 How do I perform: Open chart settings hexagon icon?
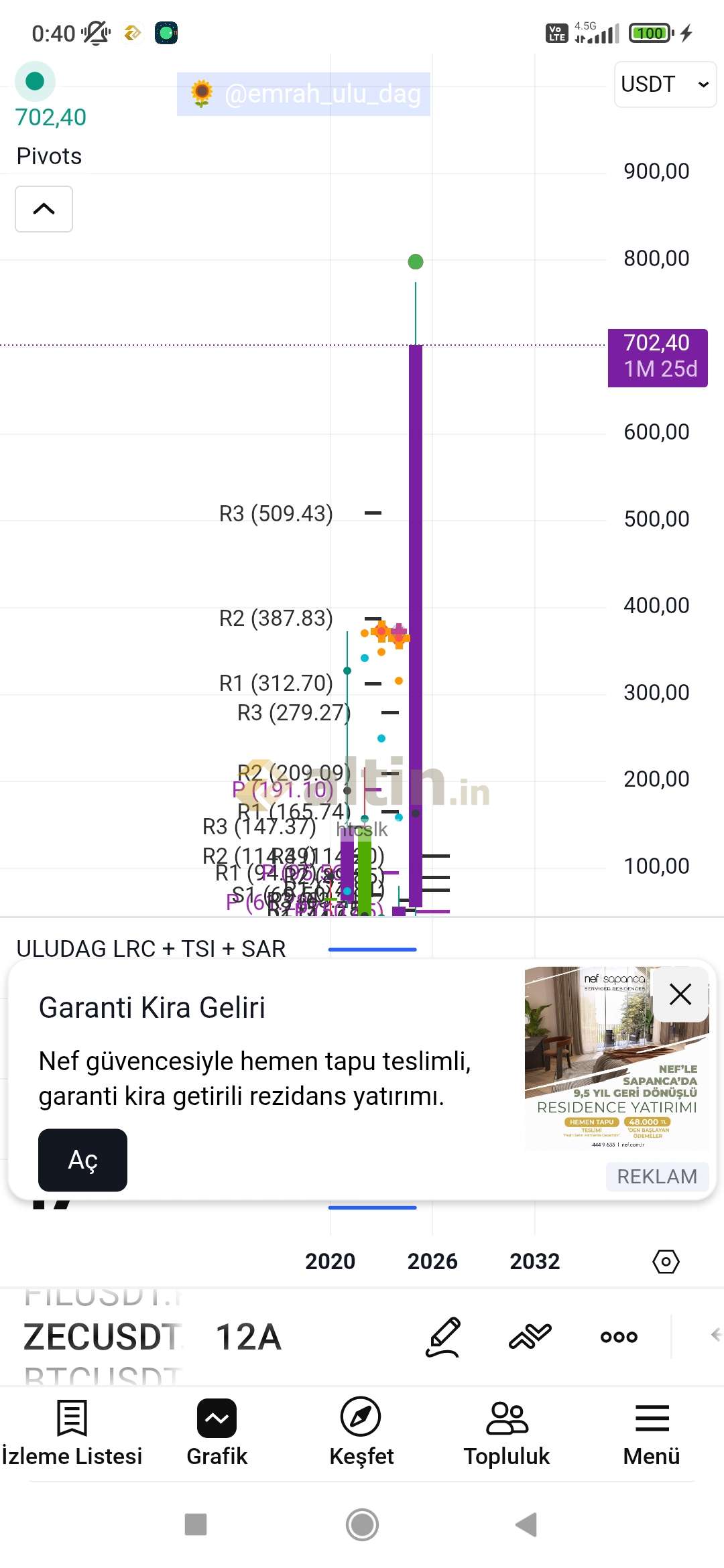coord(666,1262)
